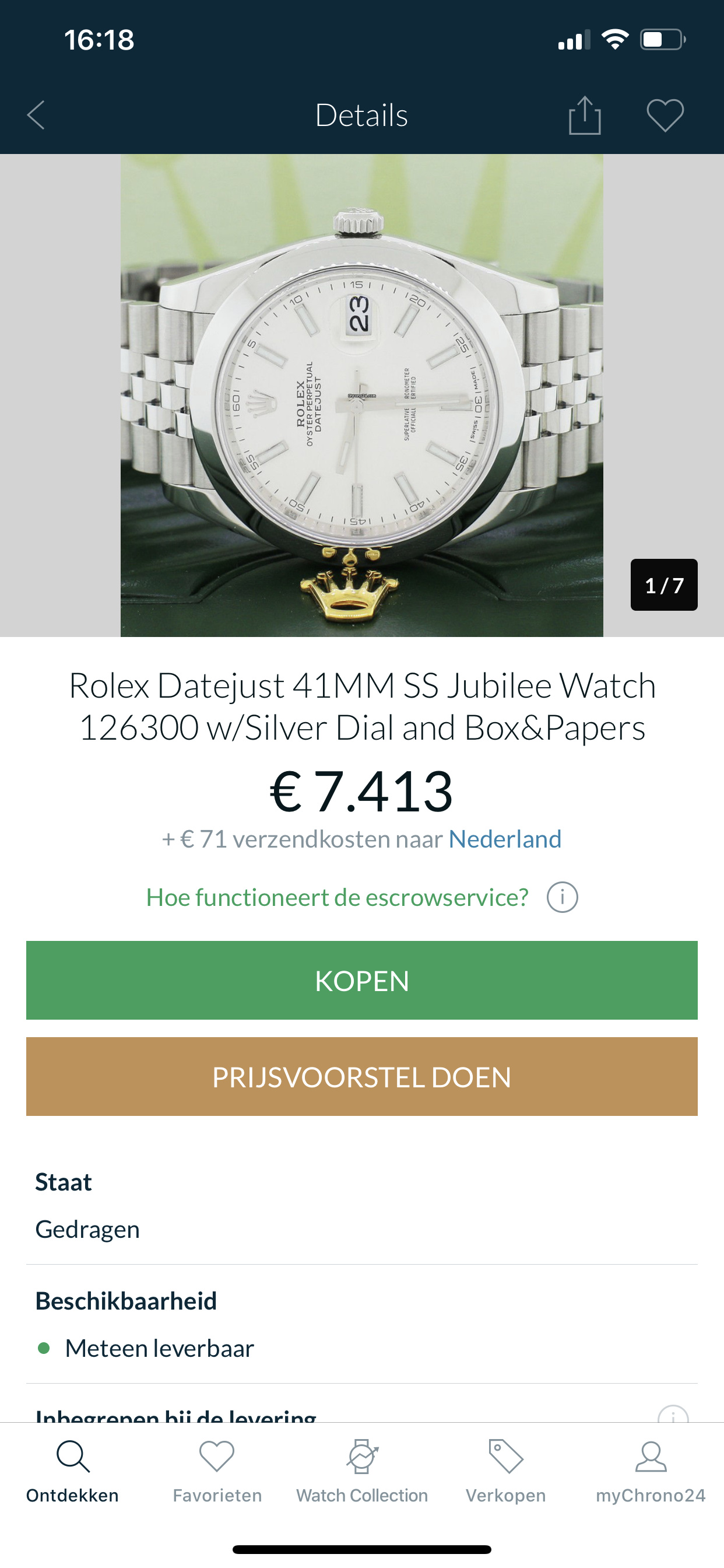Change shipping country via the Nederland link
The height and width of the screenshot is (1568, 724).
(x=505, y=839)
